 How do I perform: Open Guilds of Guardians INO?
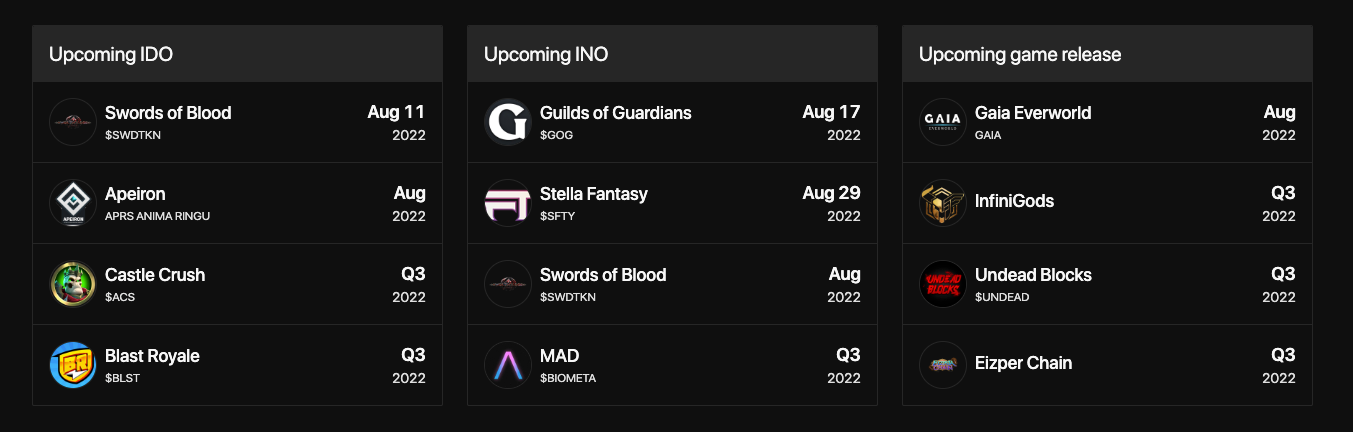coord(615,113)
